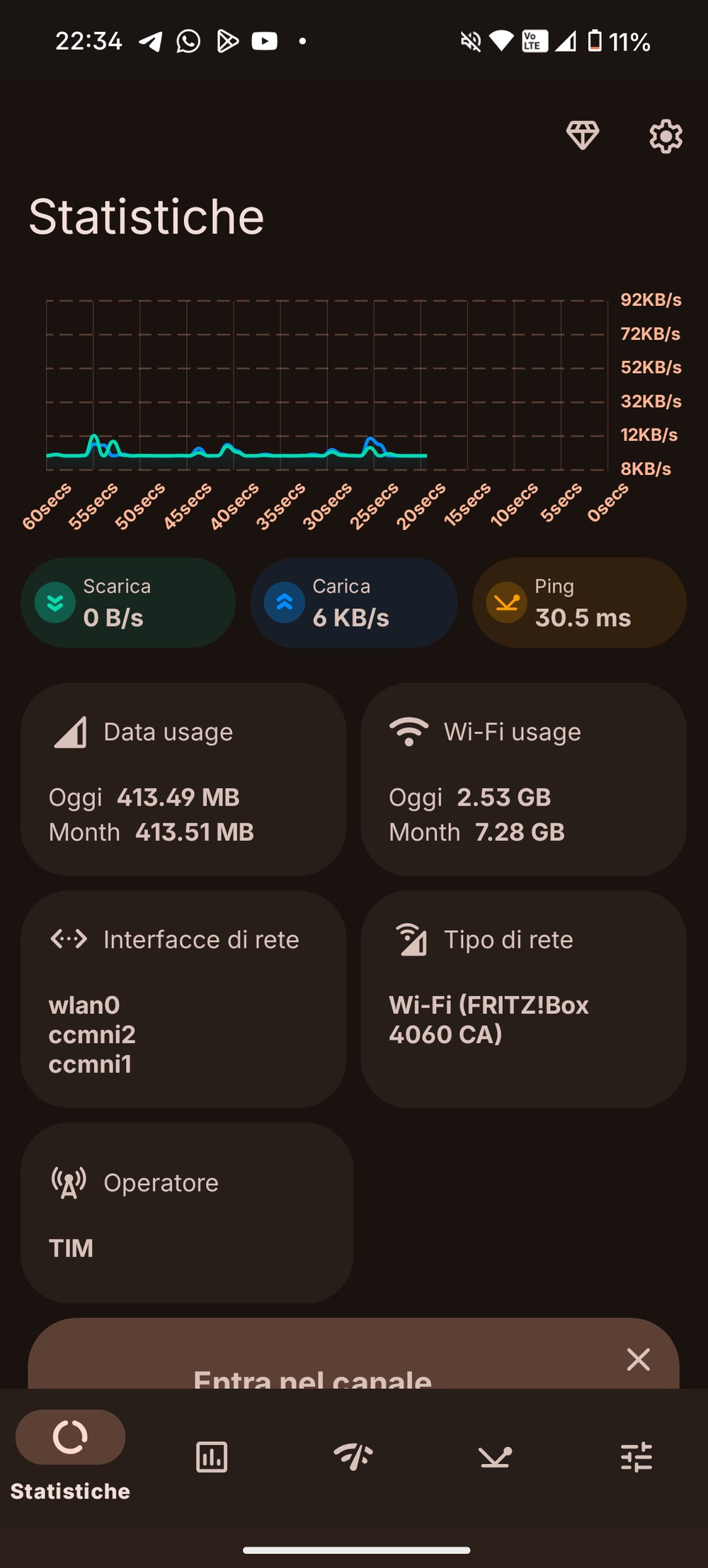Dismiss the Entra nel canale banner
Viewport: 708px width, 1568px height.
coord(638,1358)
